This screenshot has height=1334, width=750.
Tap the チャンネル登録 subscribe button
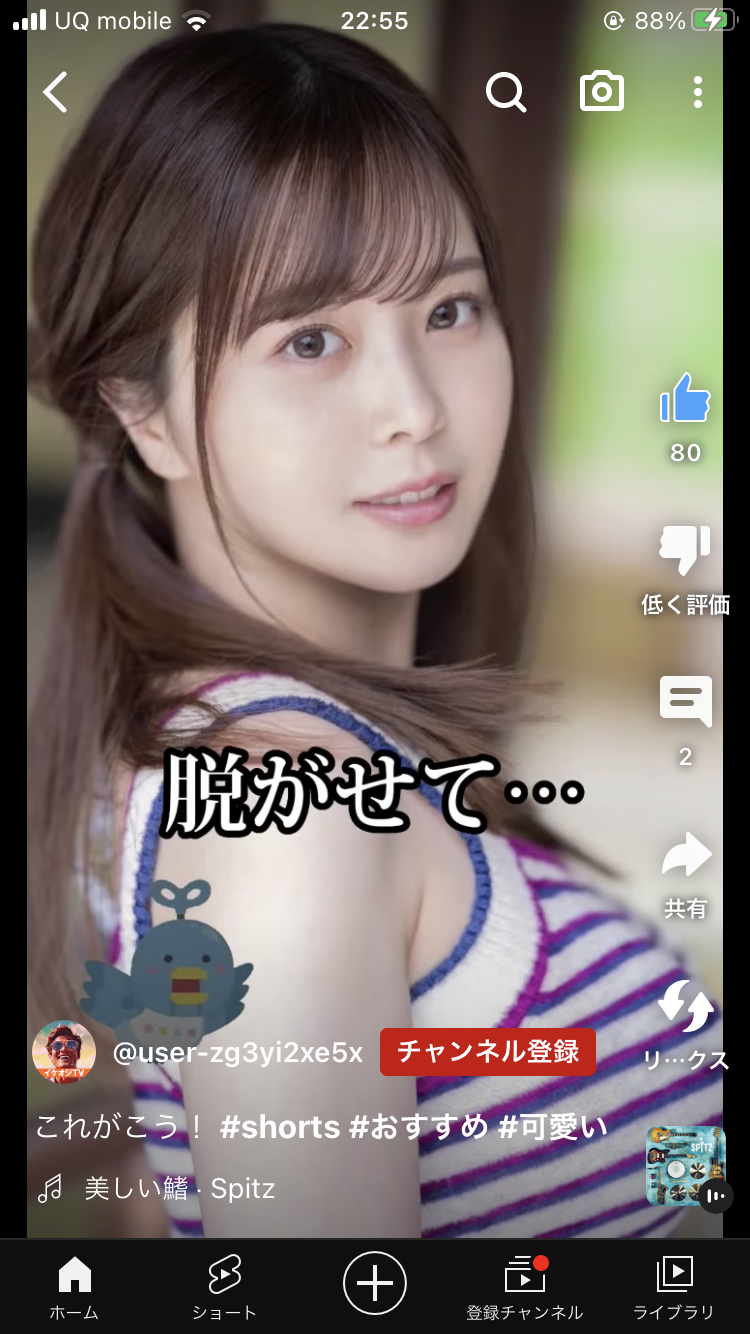click(487, 1051)
